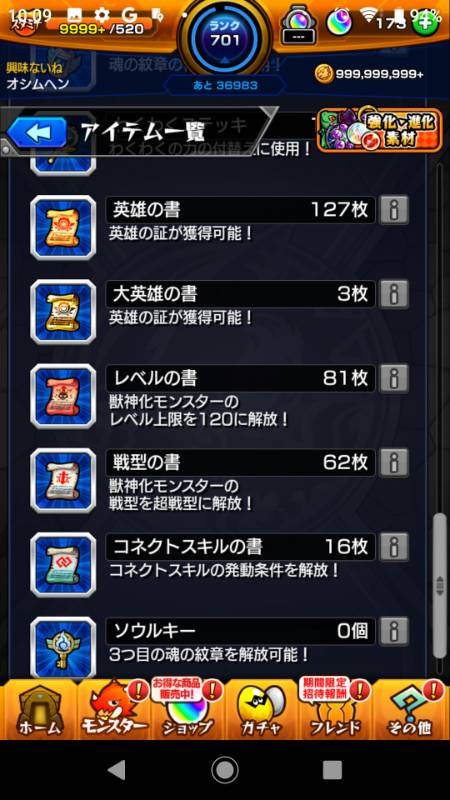
Task: Open the その他 tab
Action: [411, 711]
